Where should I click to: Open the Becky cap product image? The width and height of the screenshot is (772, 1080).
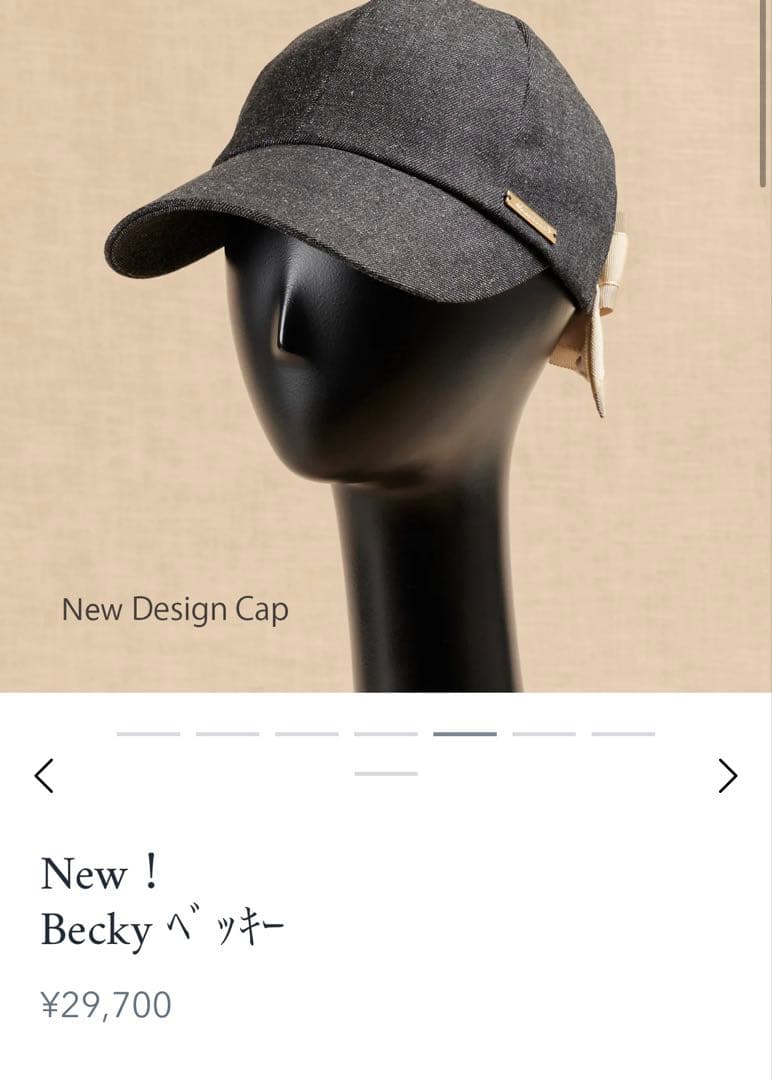(x=385, y=345)
